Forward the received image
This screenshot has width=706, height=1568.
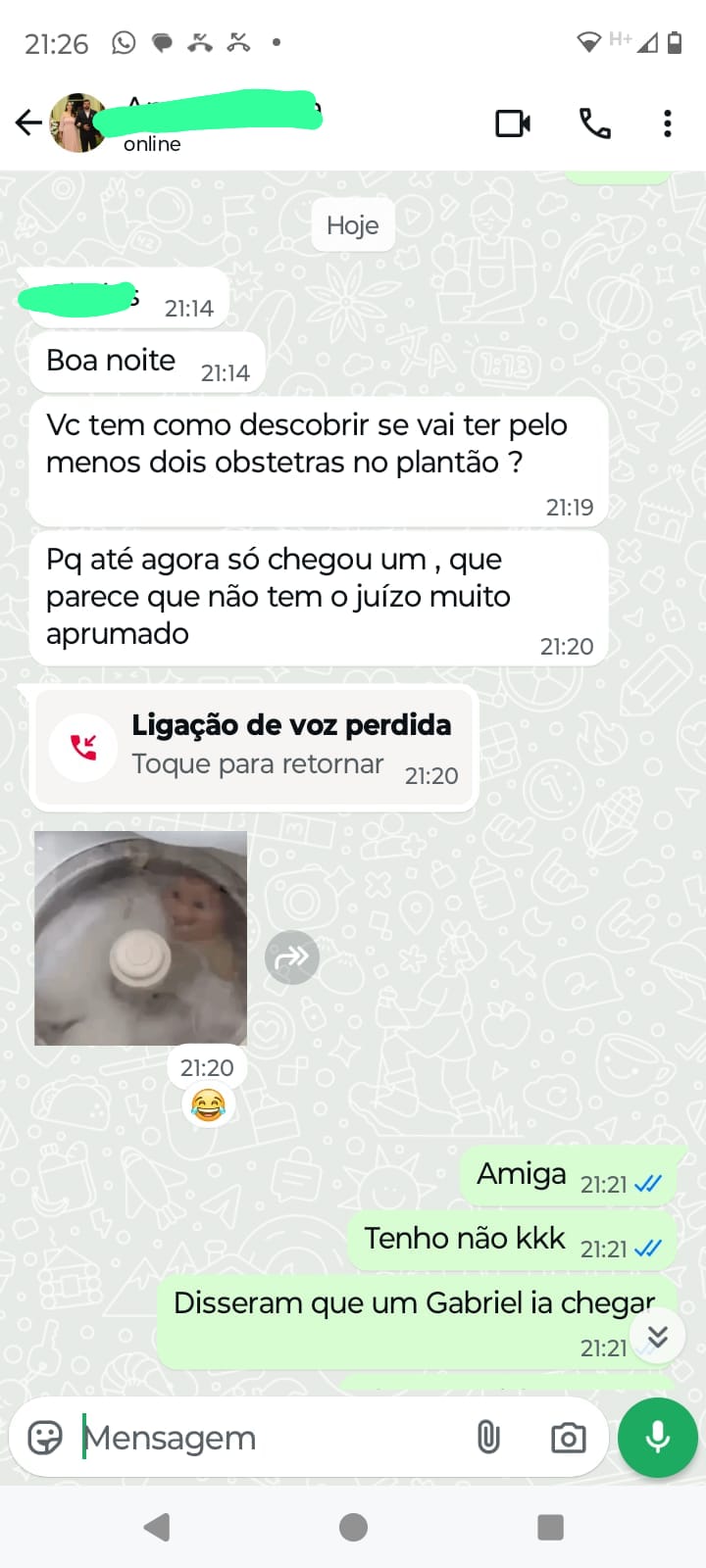tap(292, 956)
